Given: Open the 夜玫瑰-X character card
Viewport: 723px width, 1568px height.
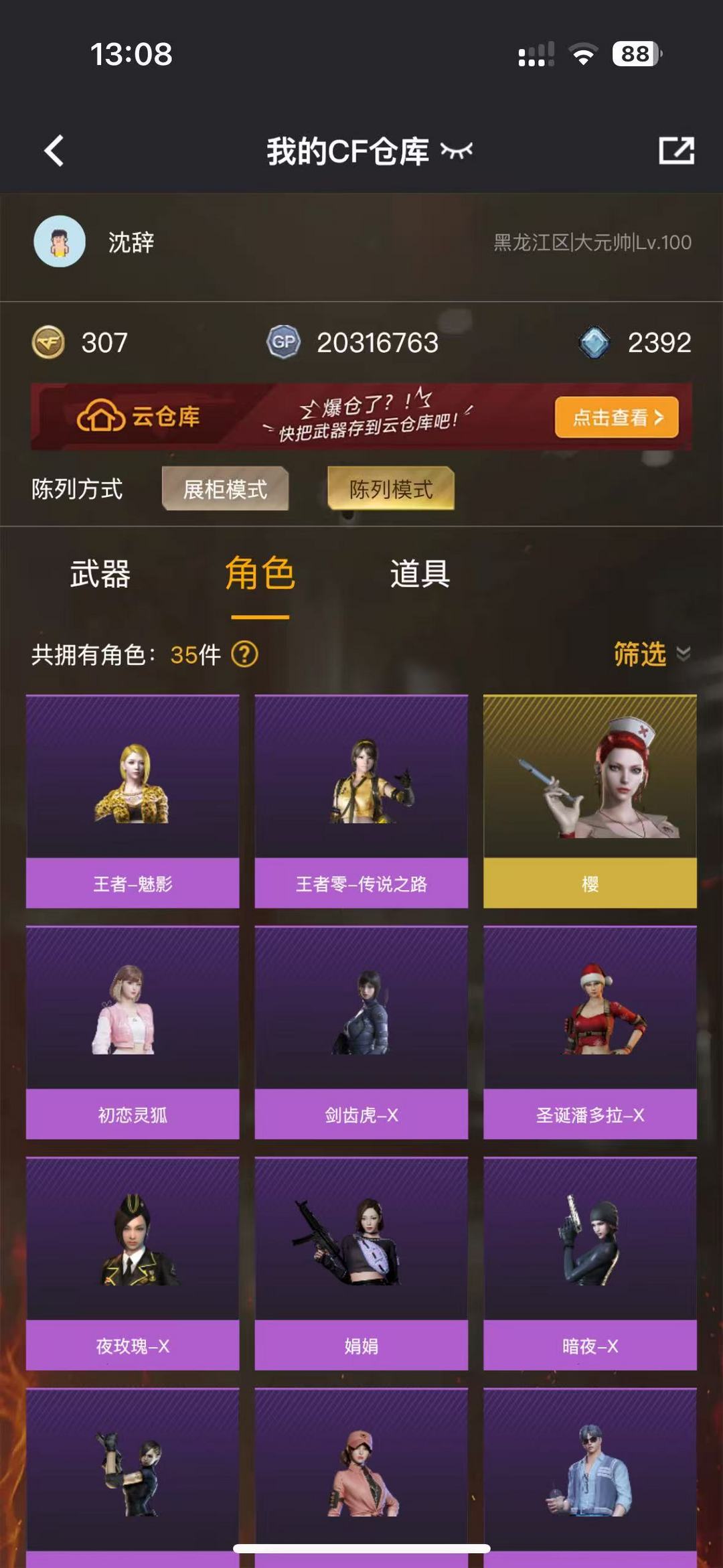Looking at the screenshot, I should pos(133,1264).
